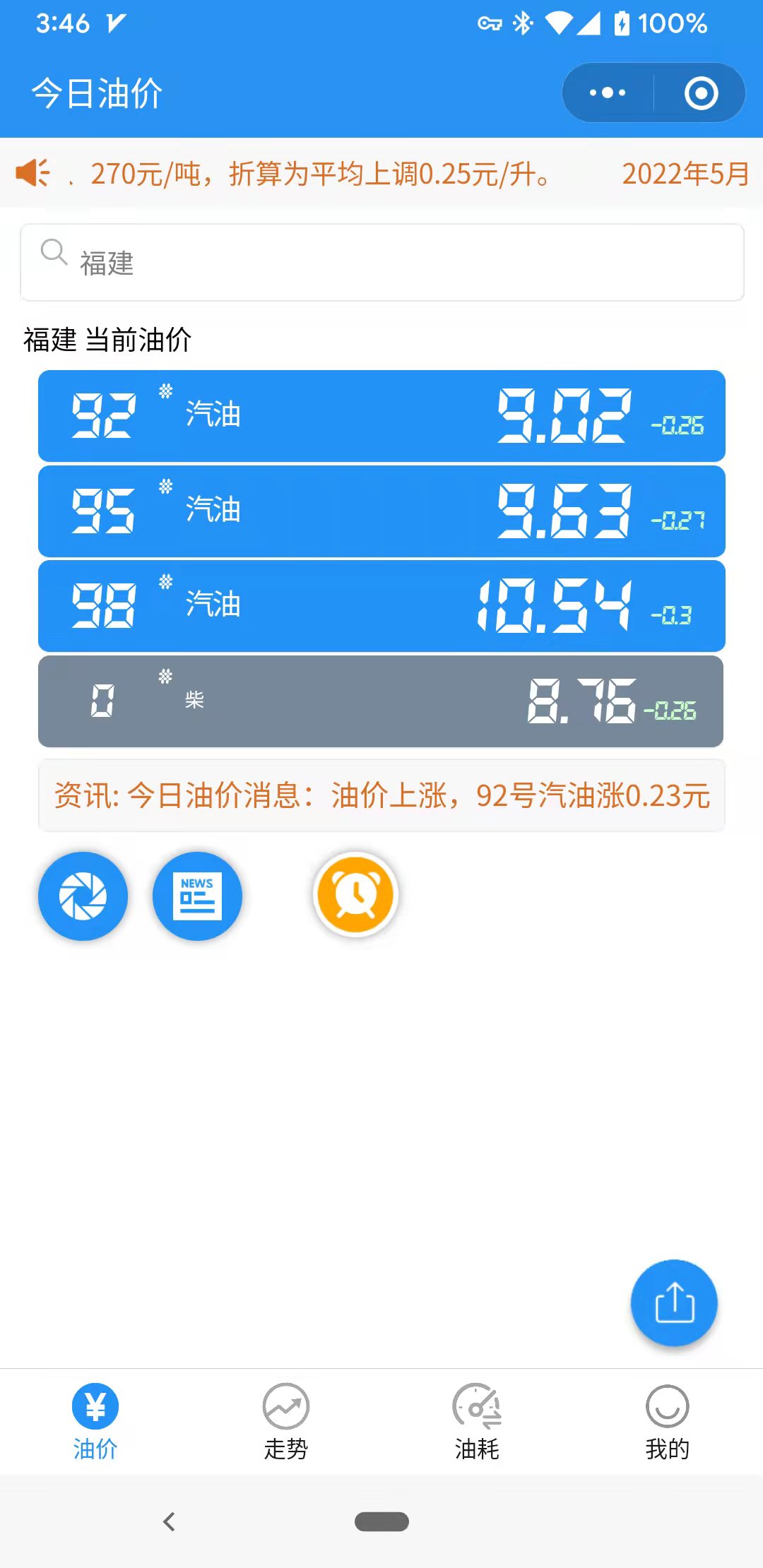This screenshot has width=763, height=1568.
Task: Go to the 我的 tab
Action: click(x=667, y=1421)
